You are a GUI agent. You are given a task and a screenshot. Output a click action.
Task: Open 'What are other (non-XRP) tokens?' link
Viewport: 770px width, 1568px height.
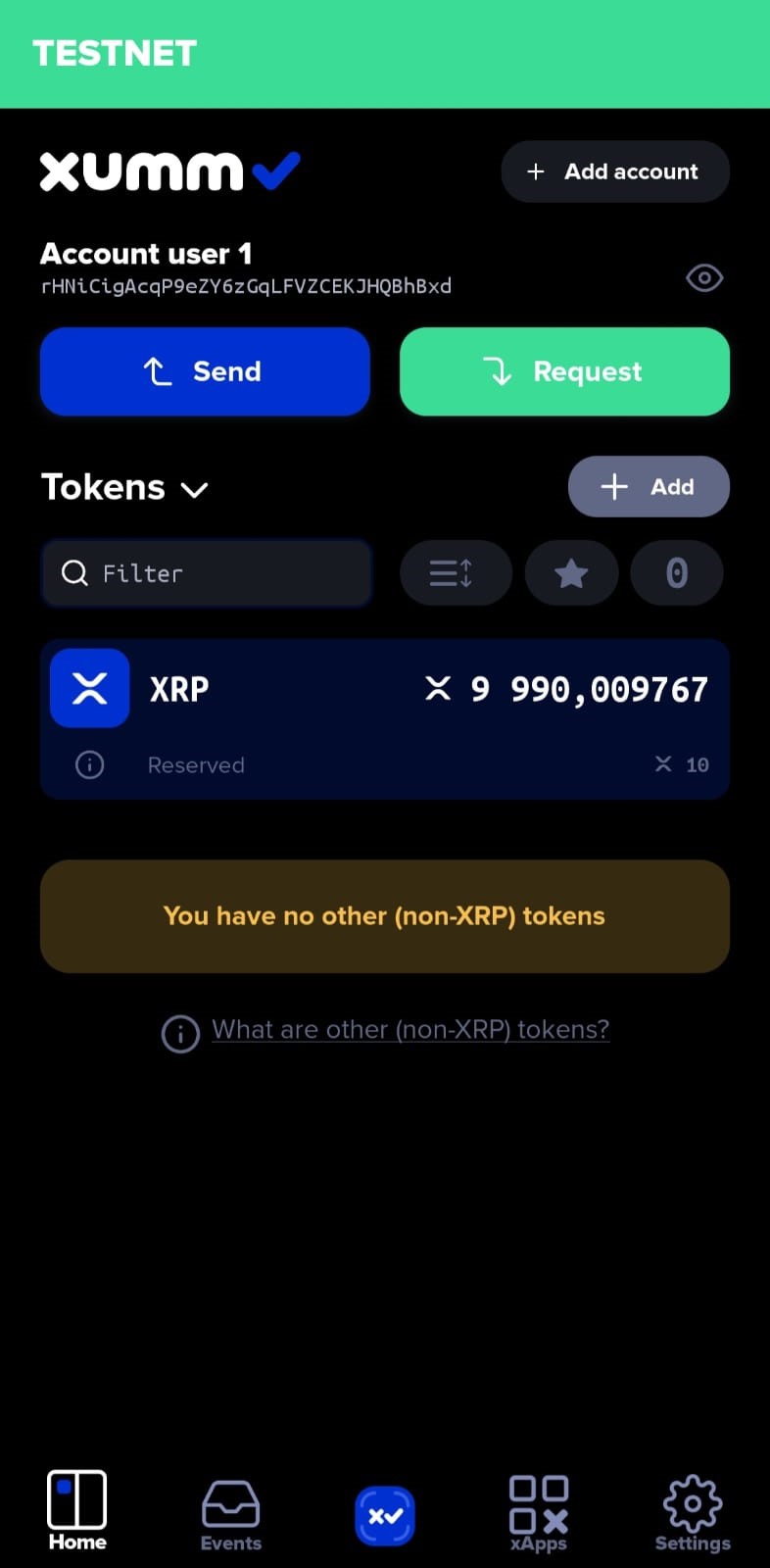click(x=410, y=1030)
